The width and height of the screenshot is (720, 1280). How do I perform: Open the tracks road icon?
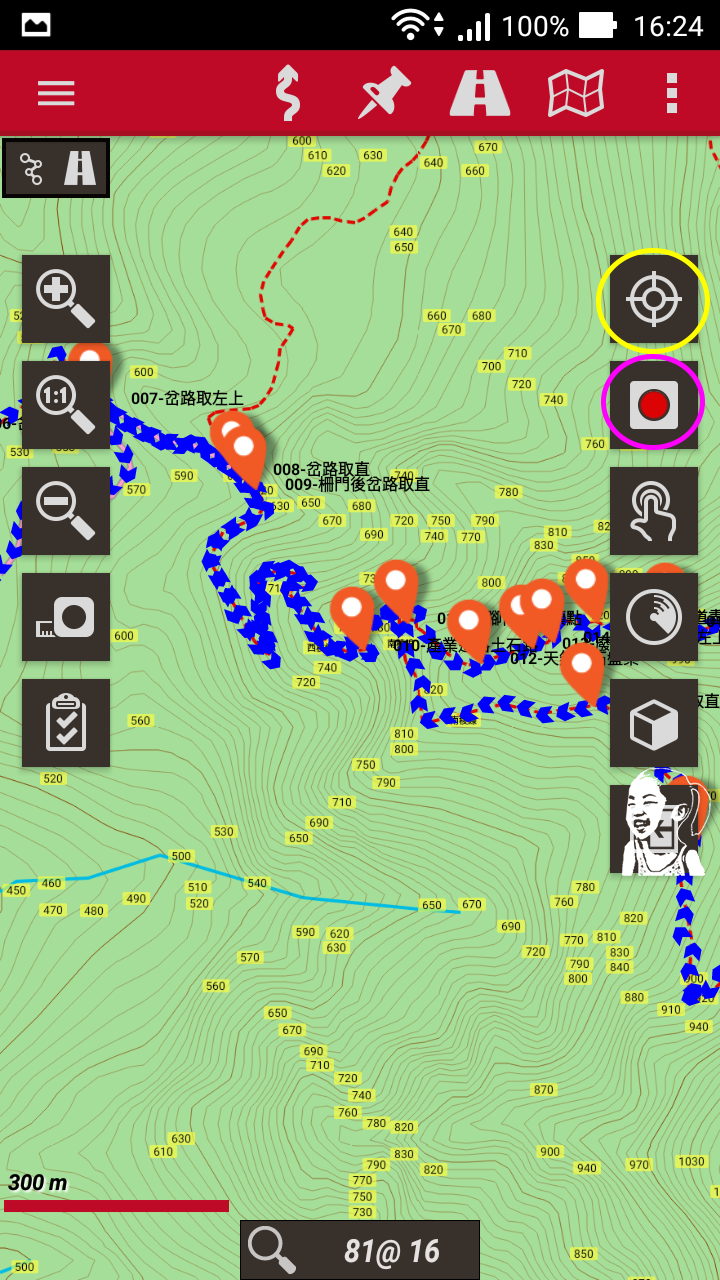pyautogui.click(x=480, y=93)
